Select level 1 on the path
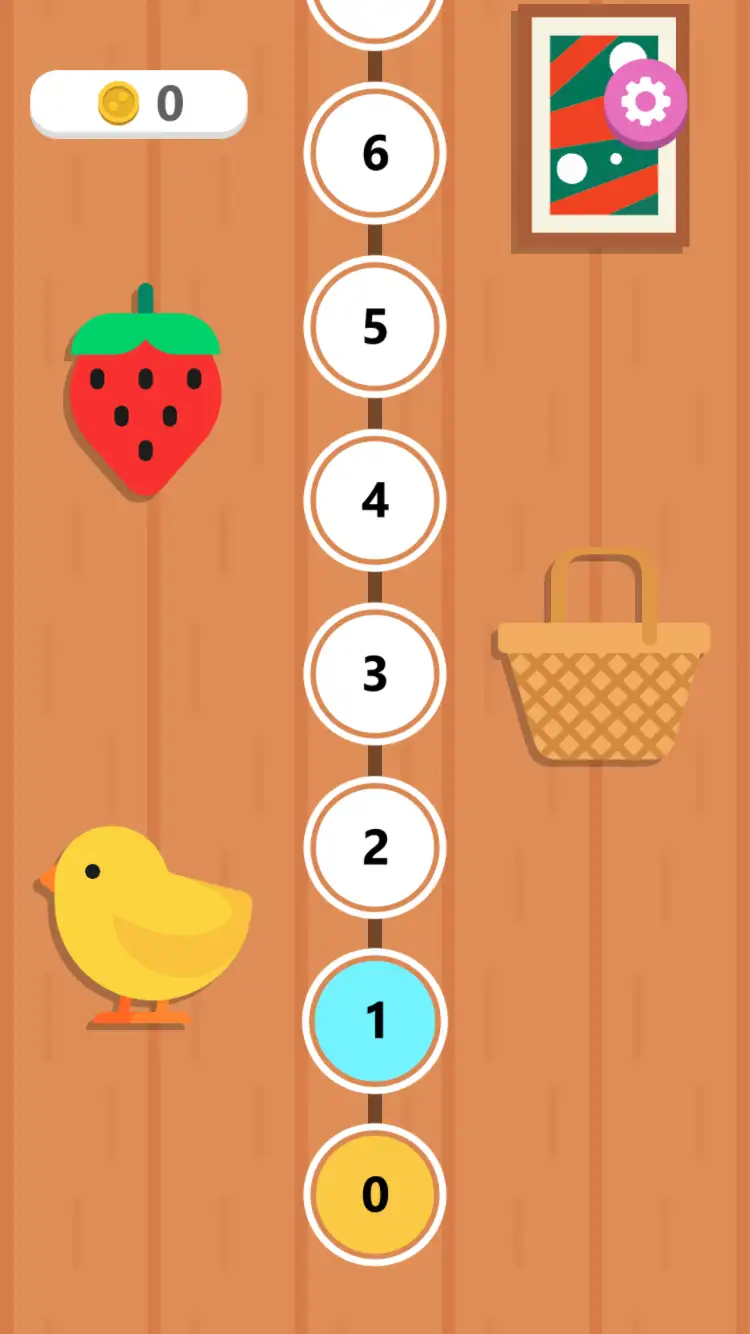This screenshot has height=1334, width=750. pos(375,1021)
